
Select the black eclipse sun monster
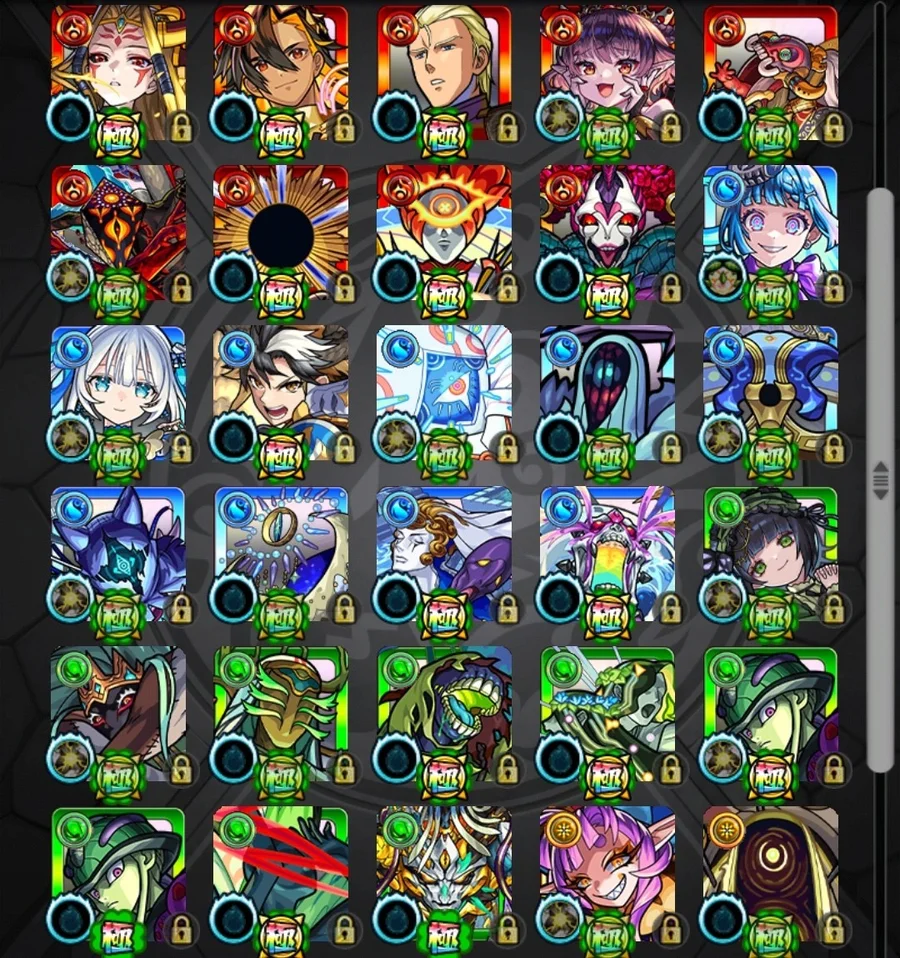281,233
